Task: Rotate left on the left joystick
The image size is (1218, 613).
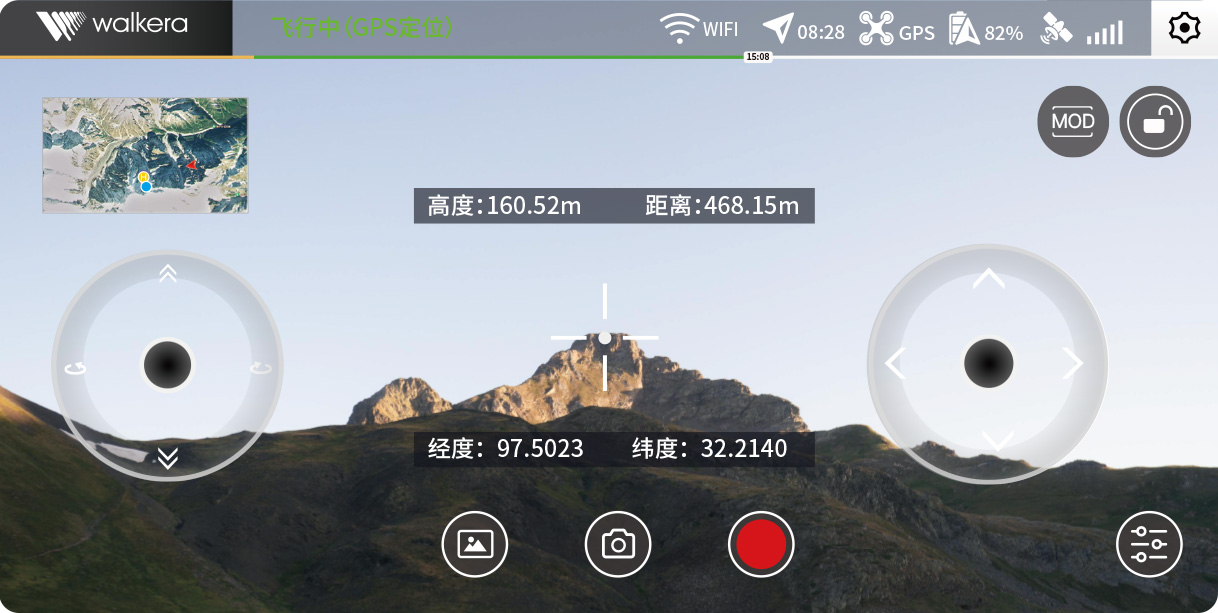Action: tap(76, 368)
